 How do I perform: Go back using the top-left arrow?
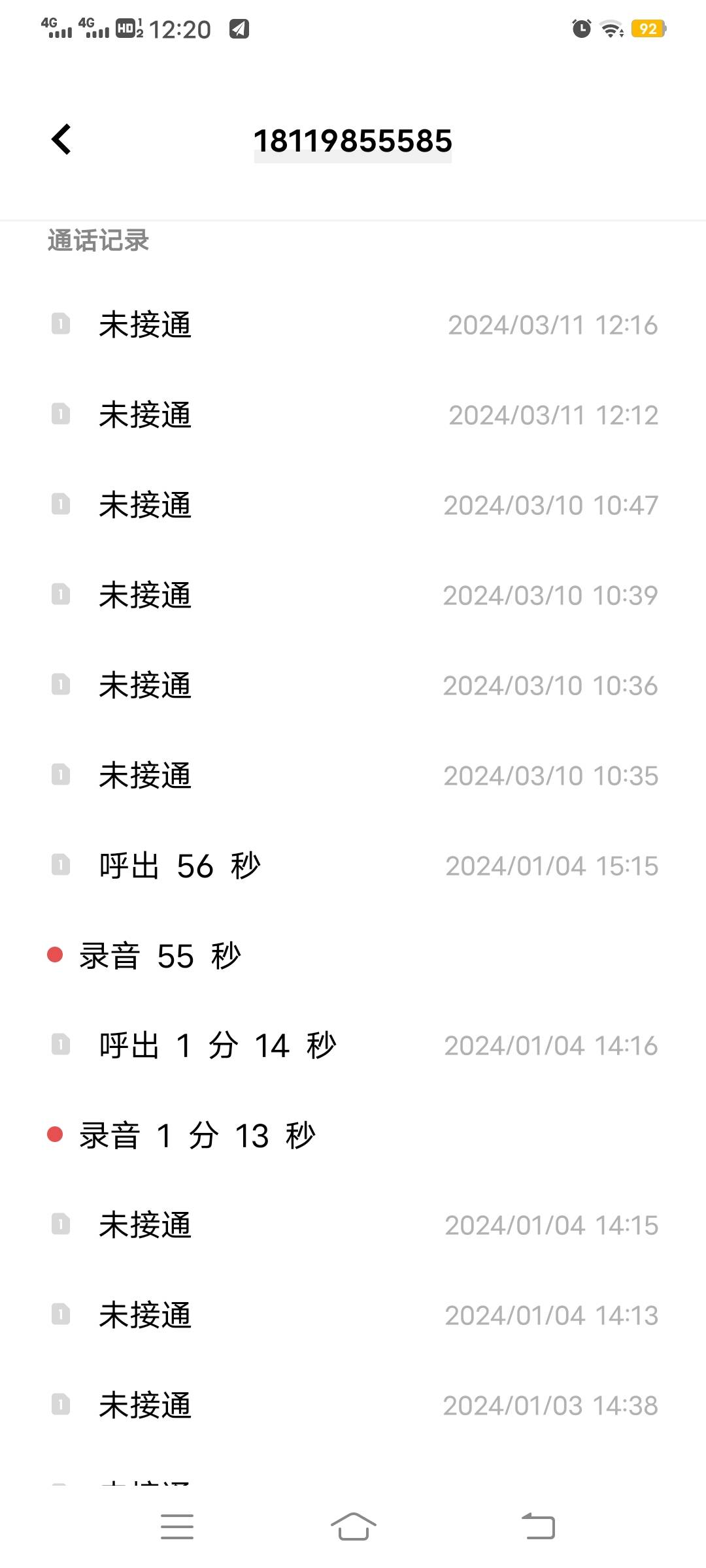pos(61,140)
